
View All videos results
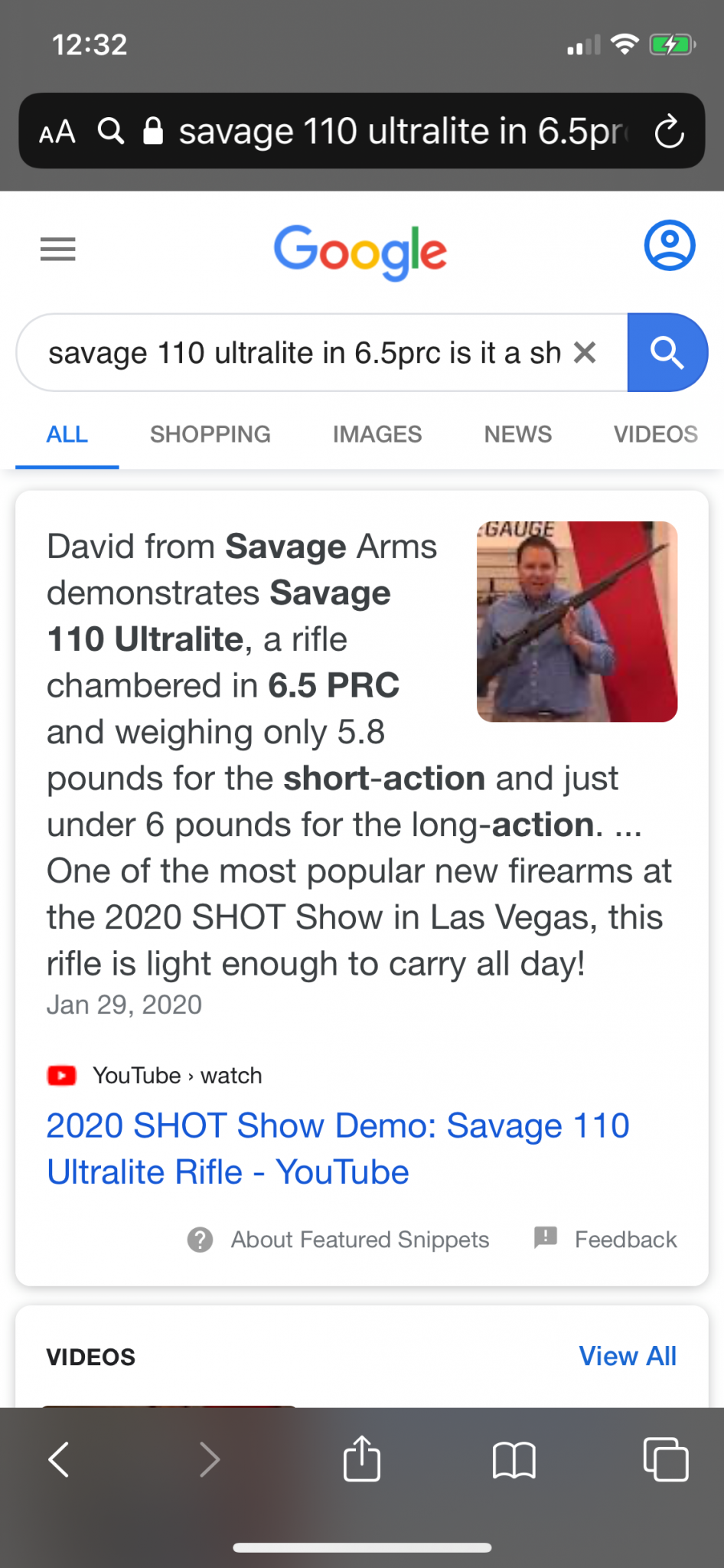point(627,1356)
